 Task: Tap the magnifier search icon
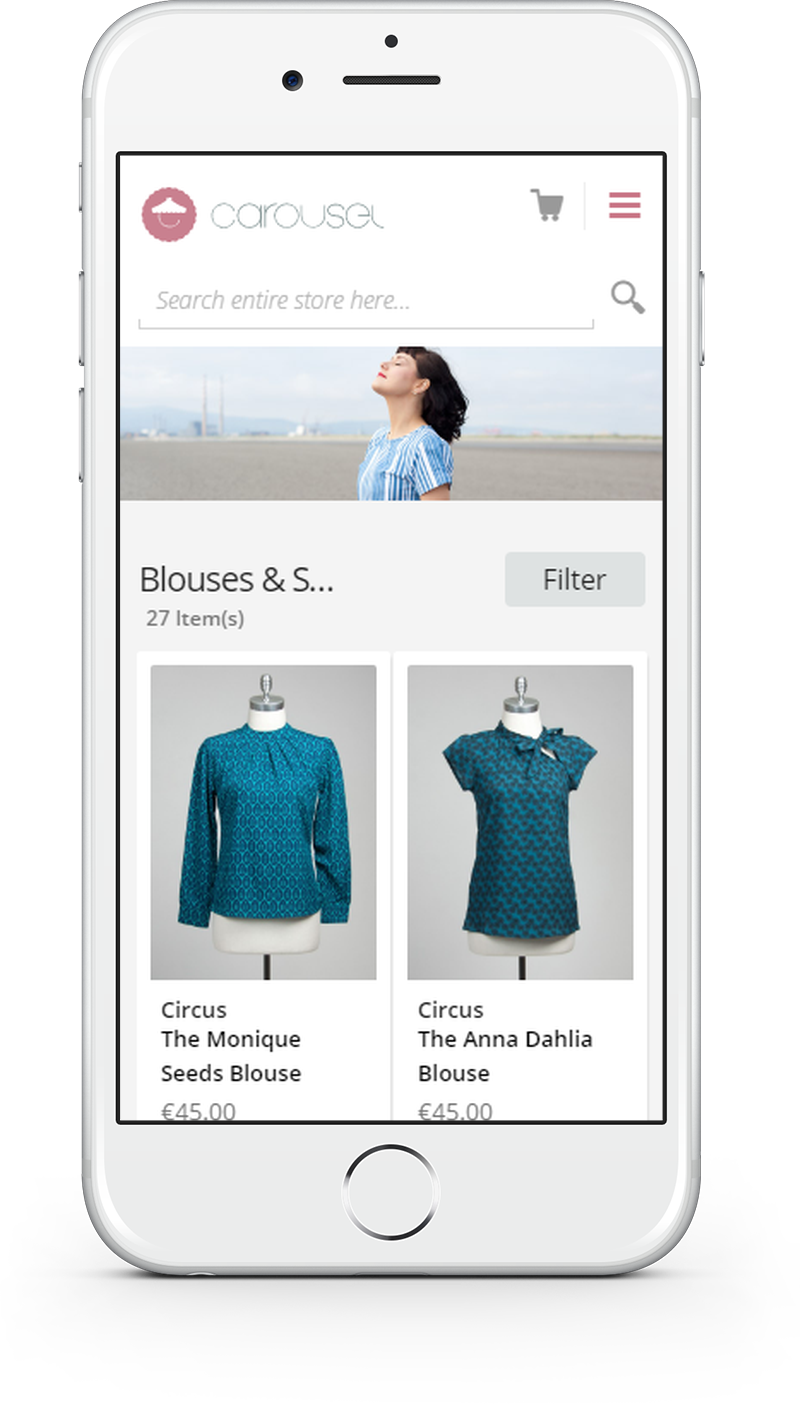click(x=627, y=297)
